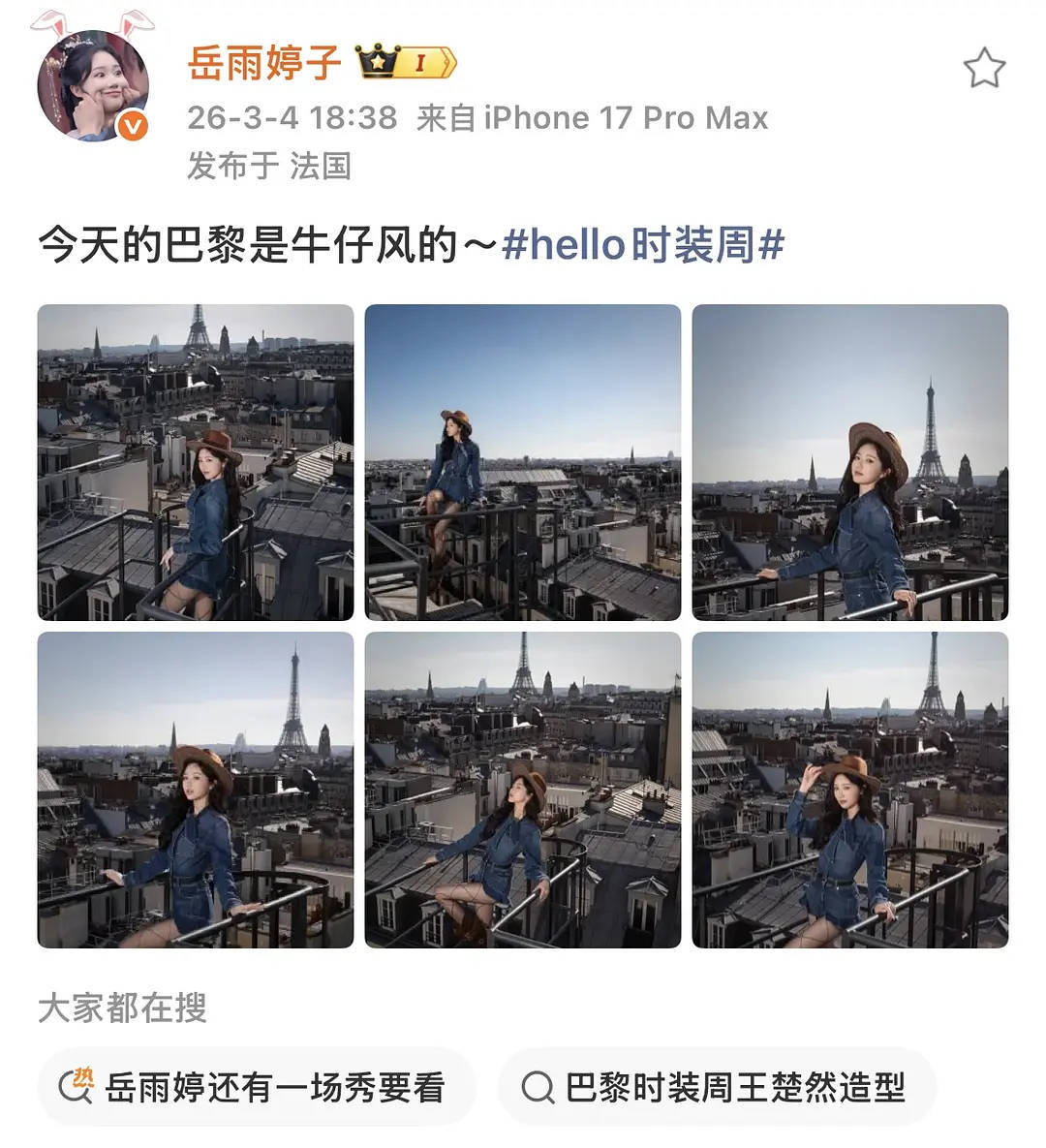
Task: Open the bottom-left photo leaning on railing
Action: (x=194, y=791)
